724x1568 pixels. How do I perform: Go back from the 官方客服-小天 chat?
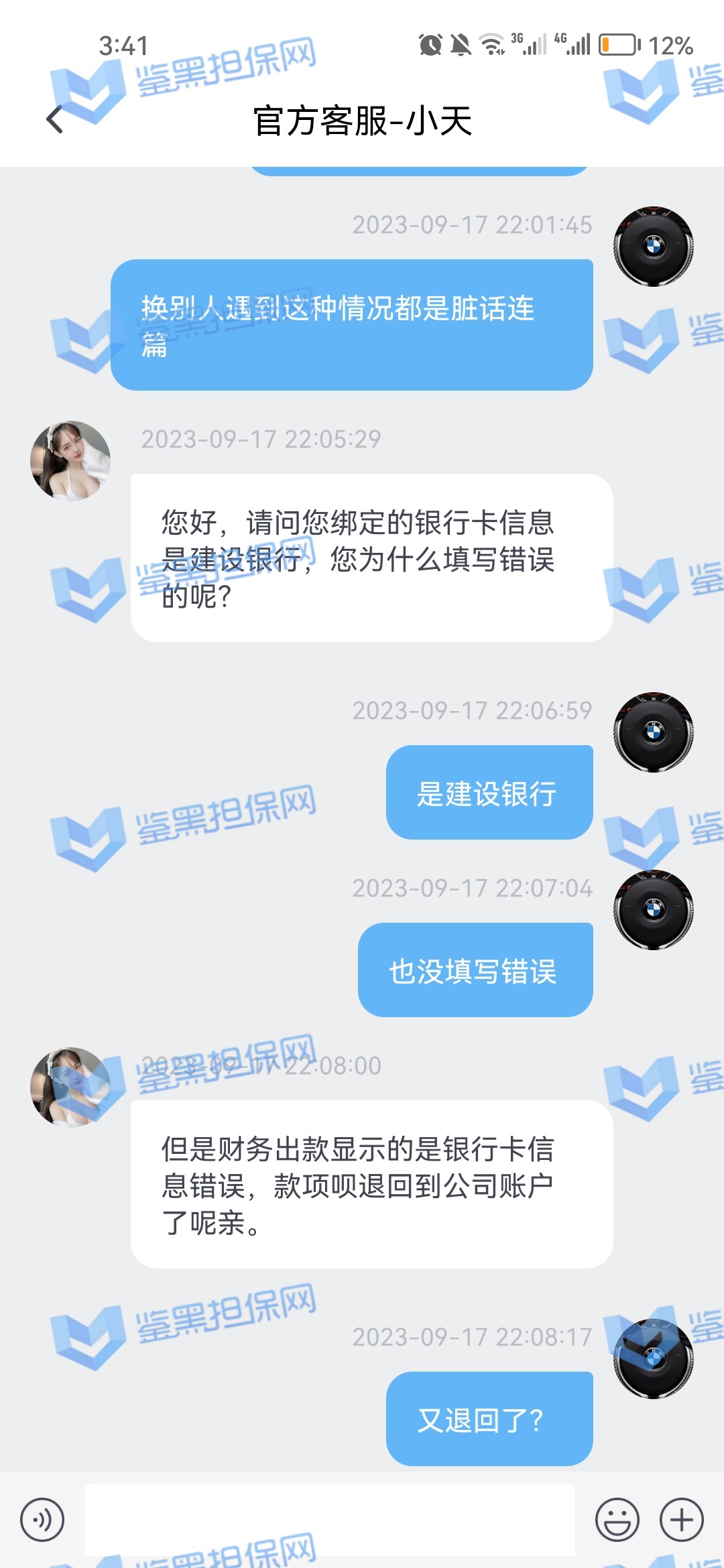pyautogui.click(x=55, y=121)
